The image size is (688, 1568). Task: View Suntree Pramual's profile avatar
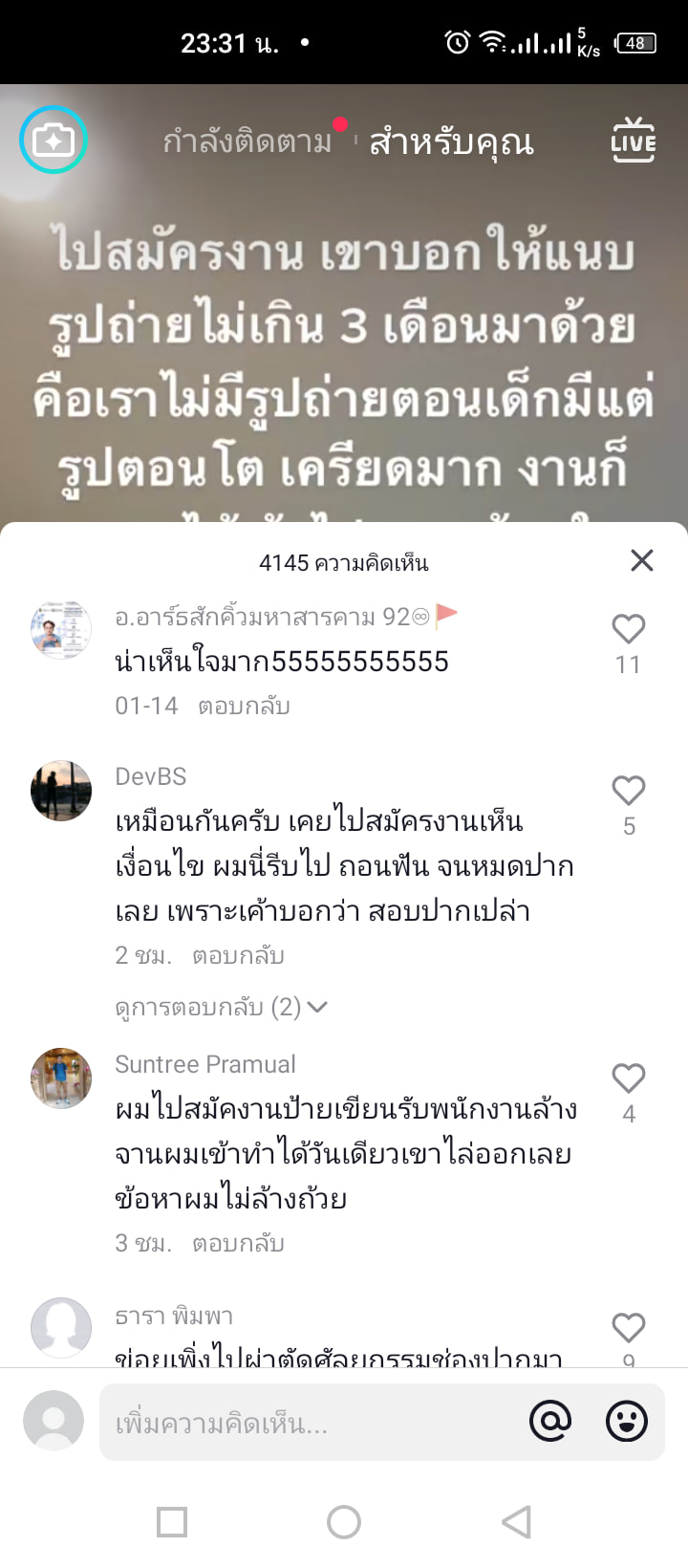coord(61,1078)
